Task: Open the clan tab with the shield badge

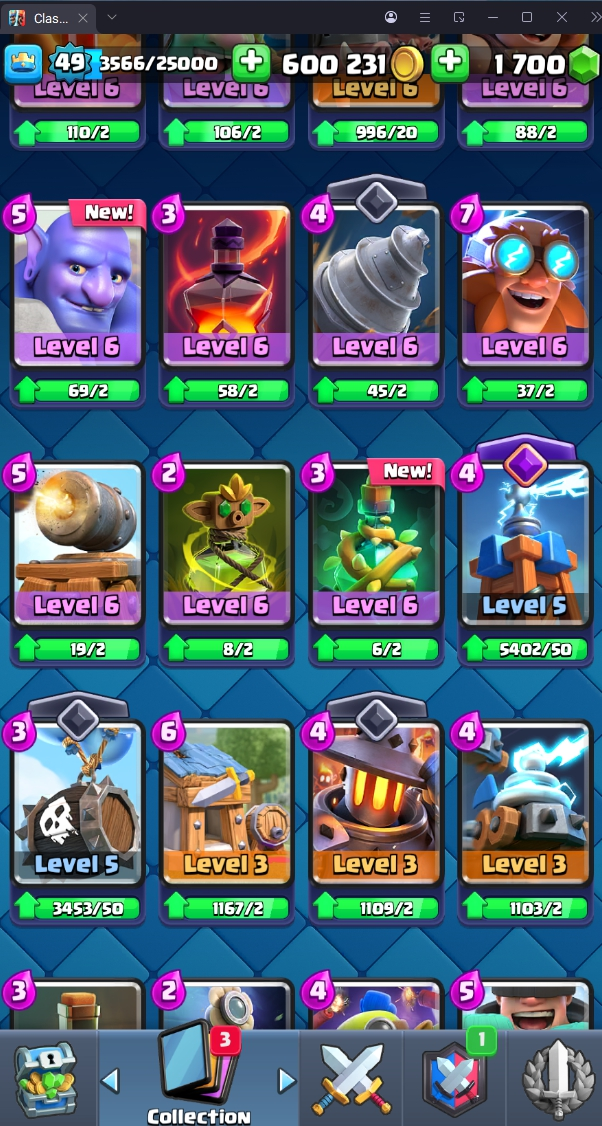Action: (x=455, y=1078)
